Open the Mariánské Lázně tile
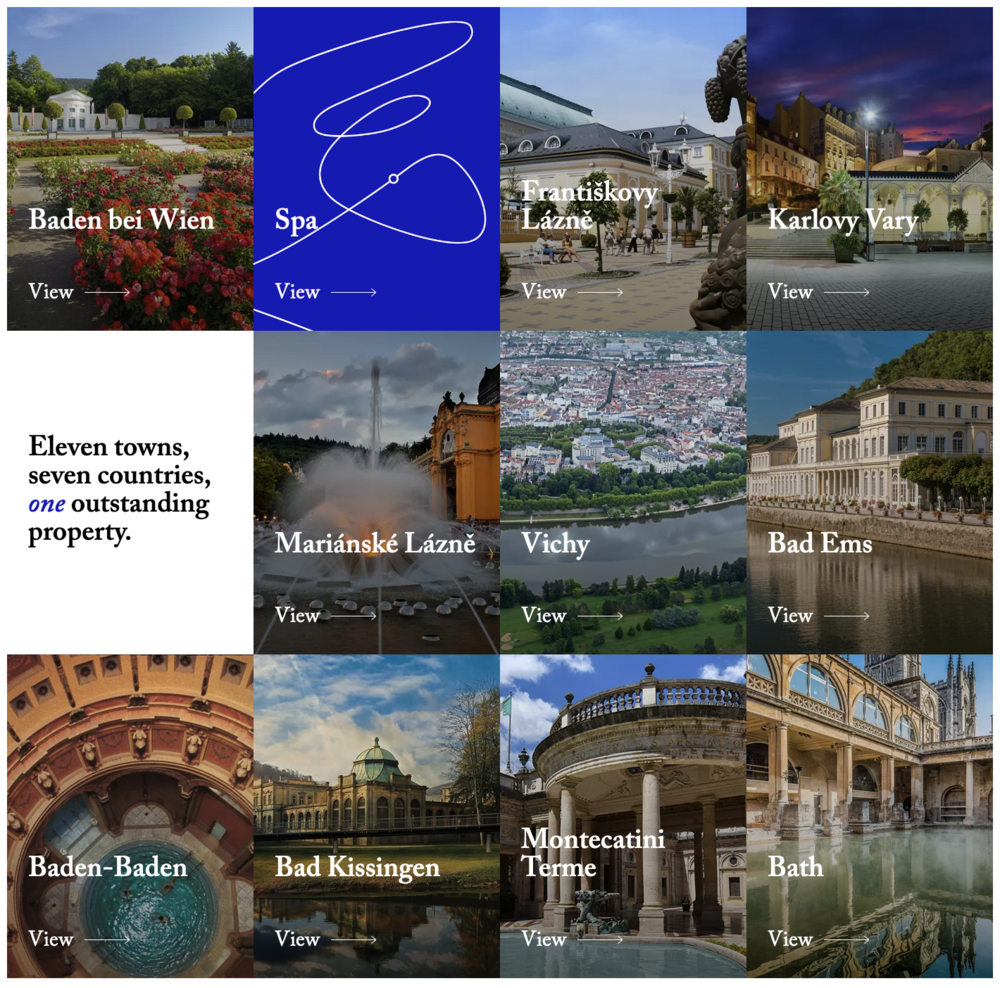The height and width of the screenshot is (988, 1000). pyautogui.click(x=376, y=493)
